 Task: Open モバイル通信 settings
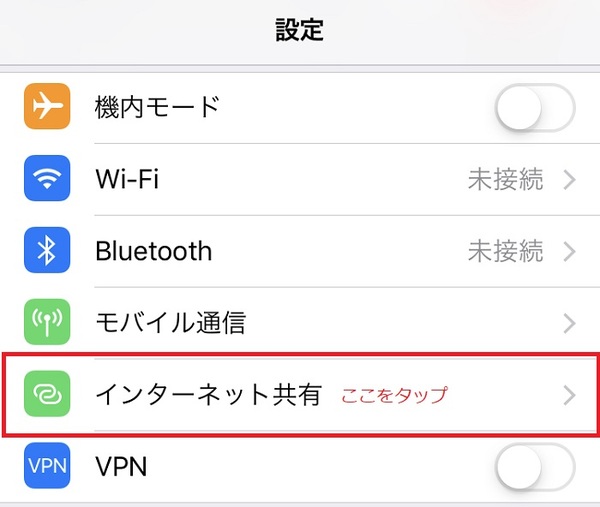(300, 323)
